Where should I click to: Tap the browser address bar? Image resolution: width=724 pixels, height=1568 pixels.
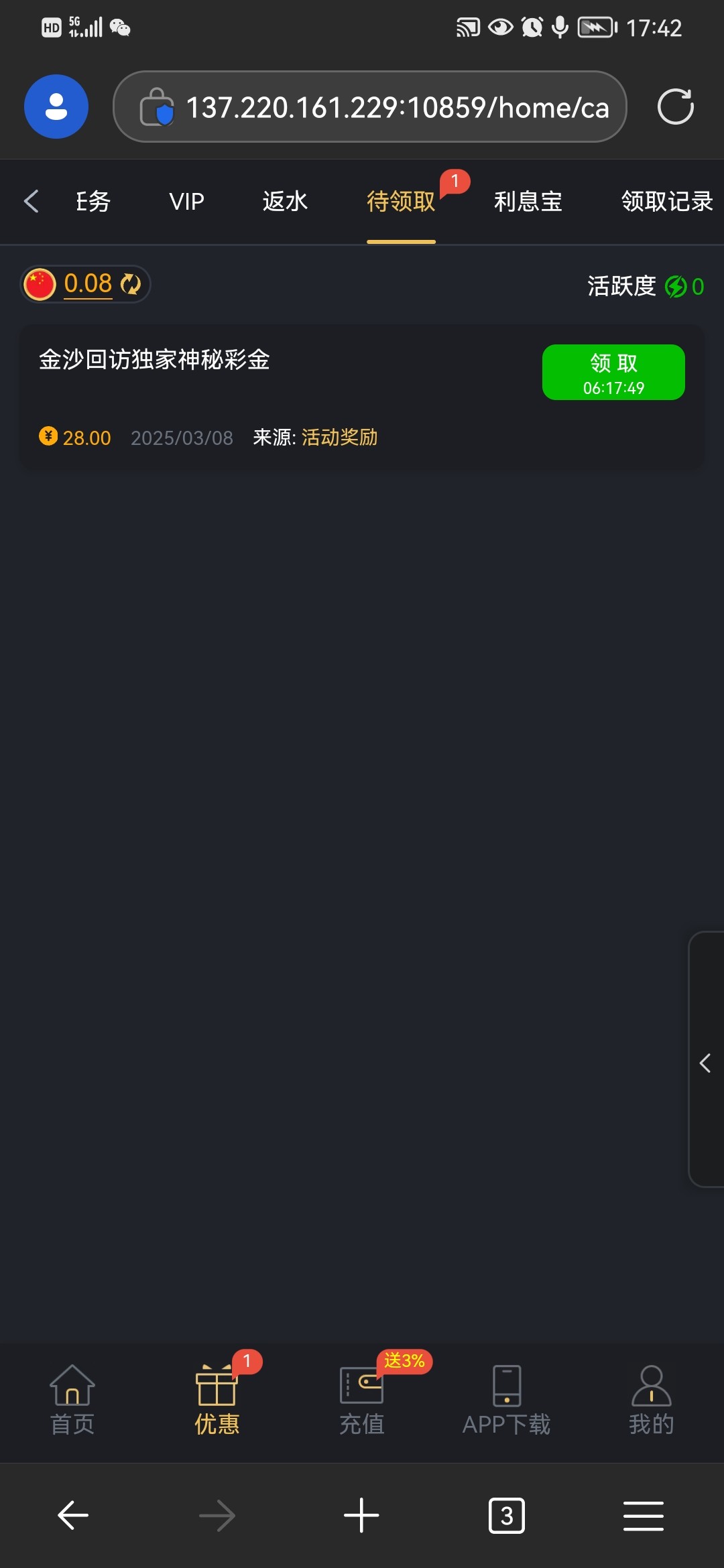(370, 107)
